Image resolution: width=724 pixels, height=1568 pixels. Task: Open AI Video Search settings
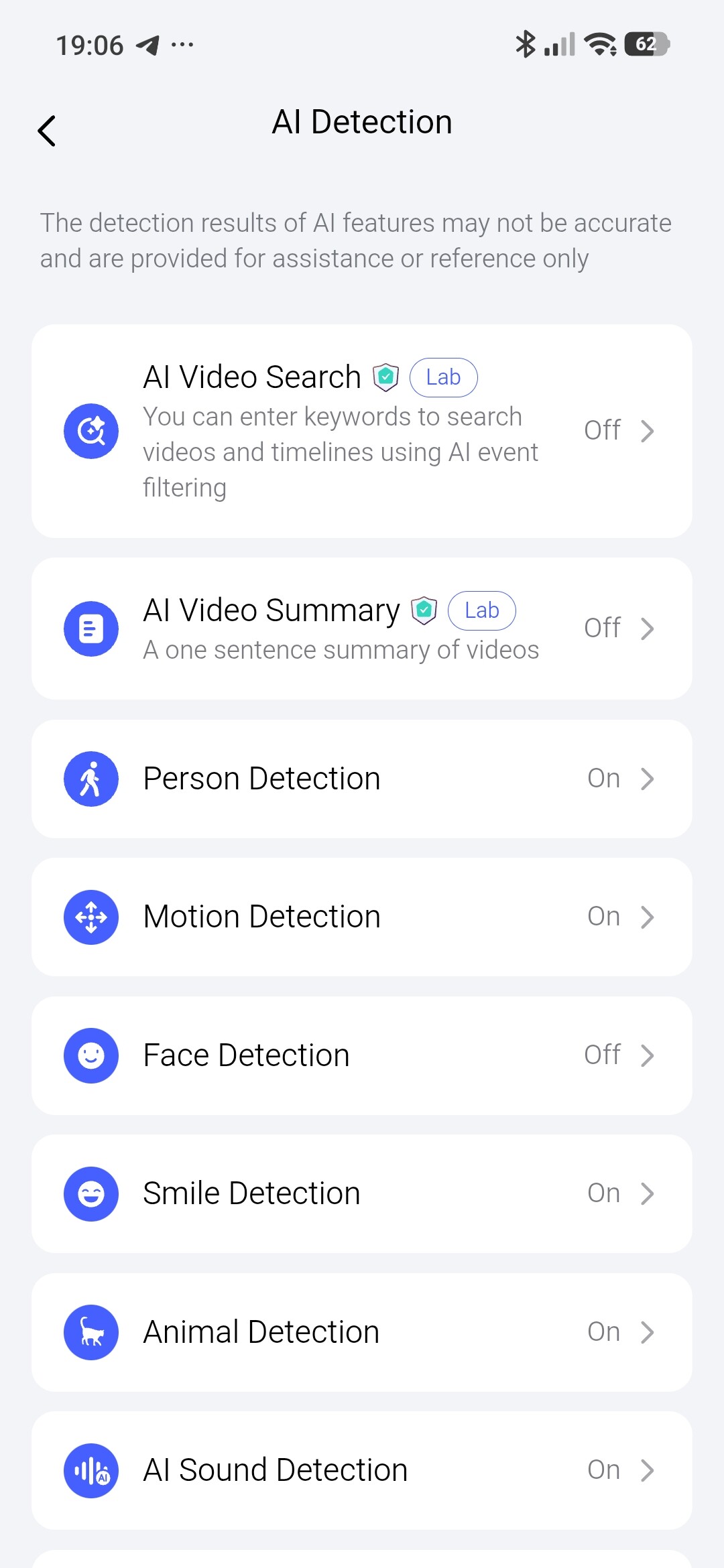coord(362,431)
